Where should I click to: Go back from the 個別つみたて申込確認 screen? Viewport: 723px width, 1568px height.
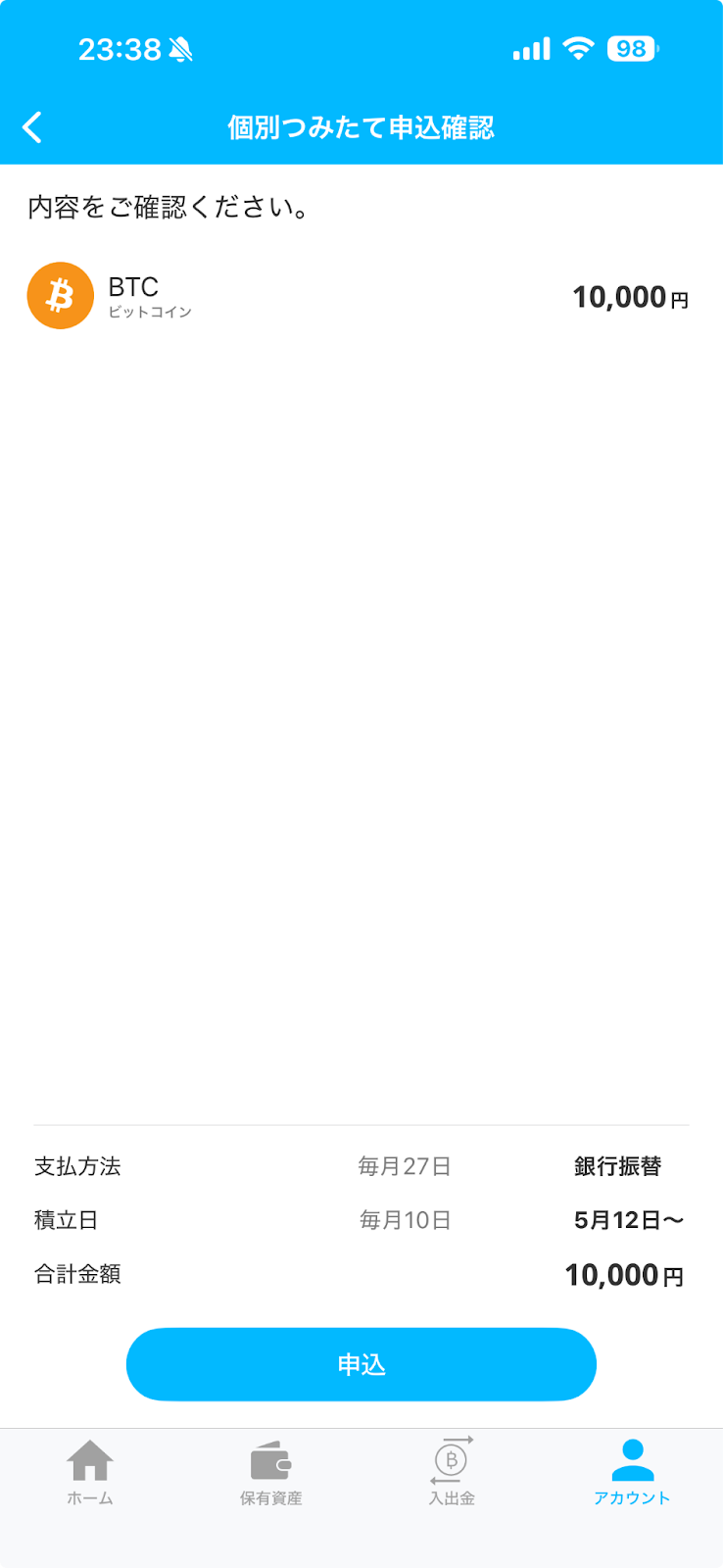33,127
